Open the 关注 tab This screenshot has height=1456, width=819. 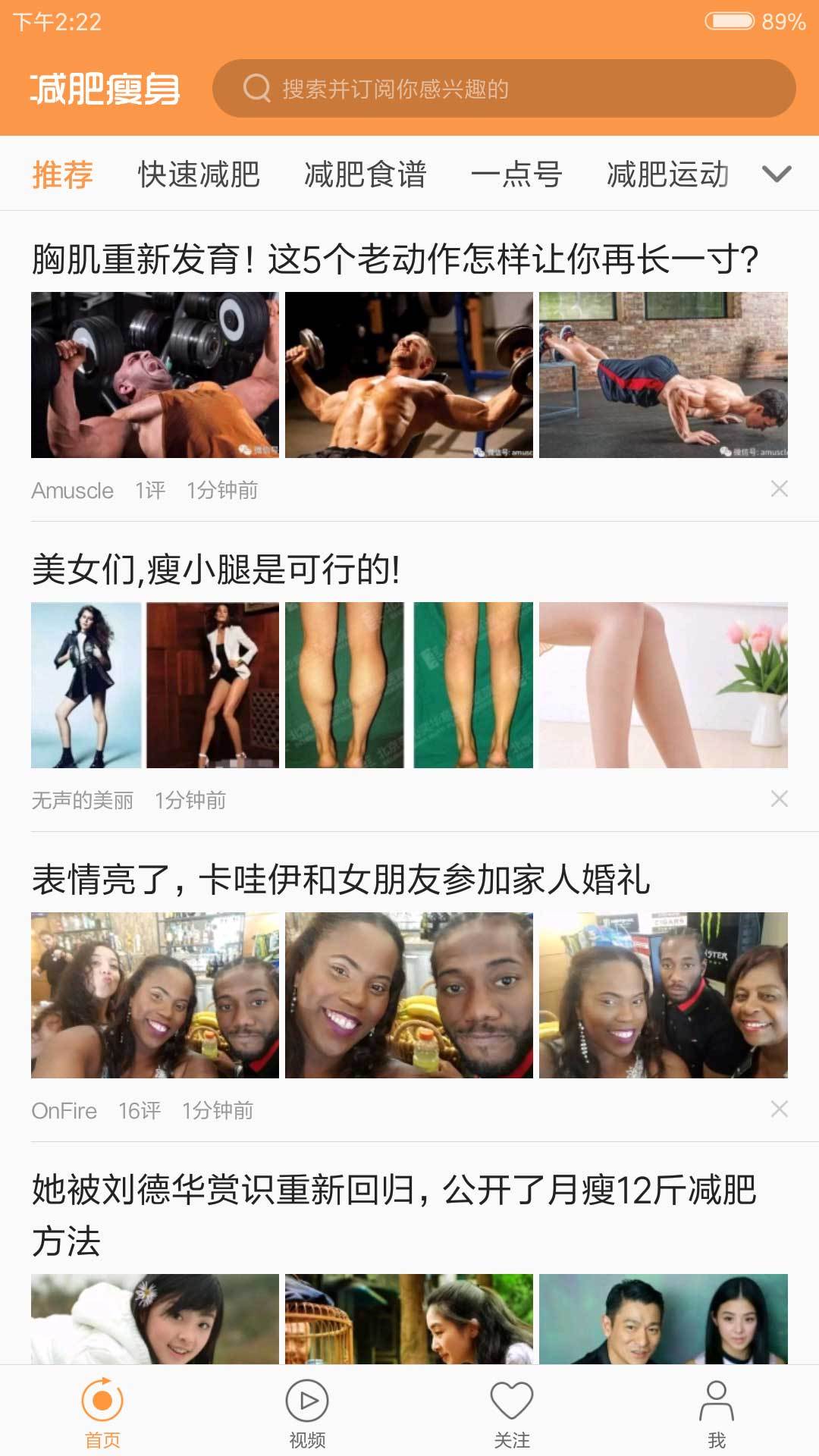pos(512,1412)
